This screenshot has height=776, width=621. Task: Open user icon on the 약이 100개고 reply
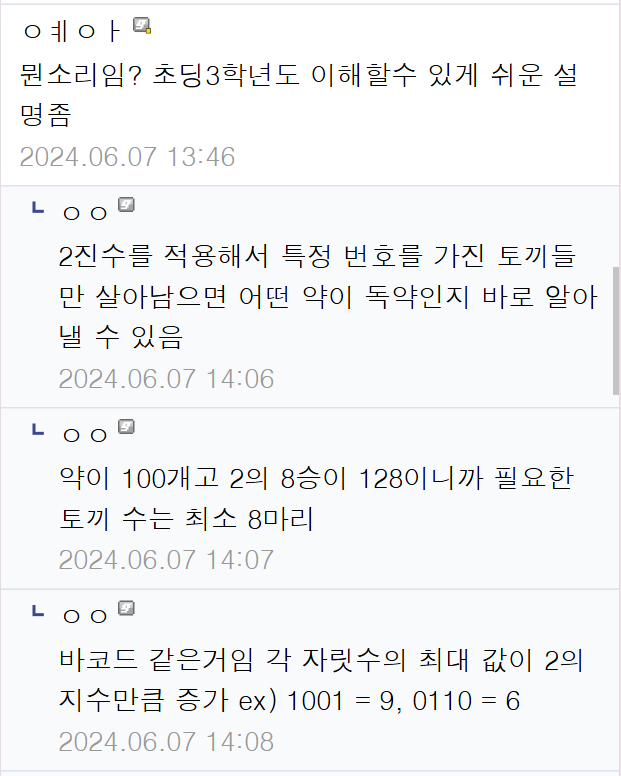(126, 427)
